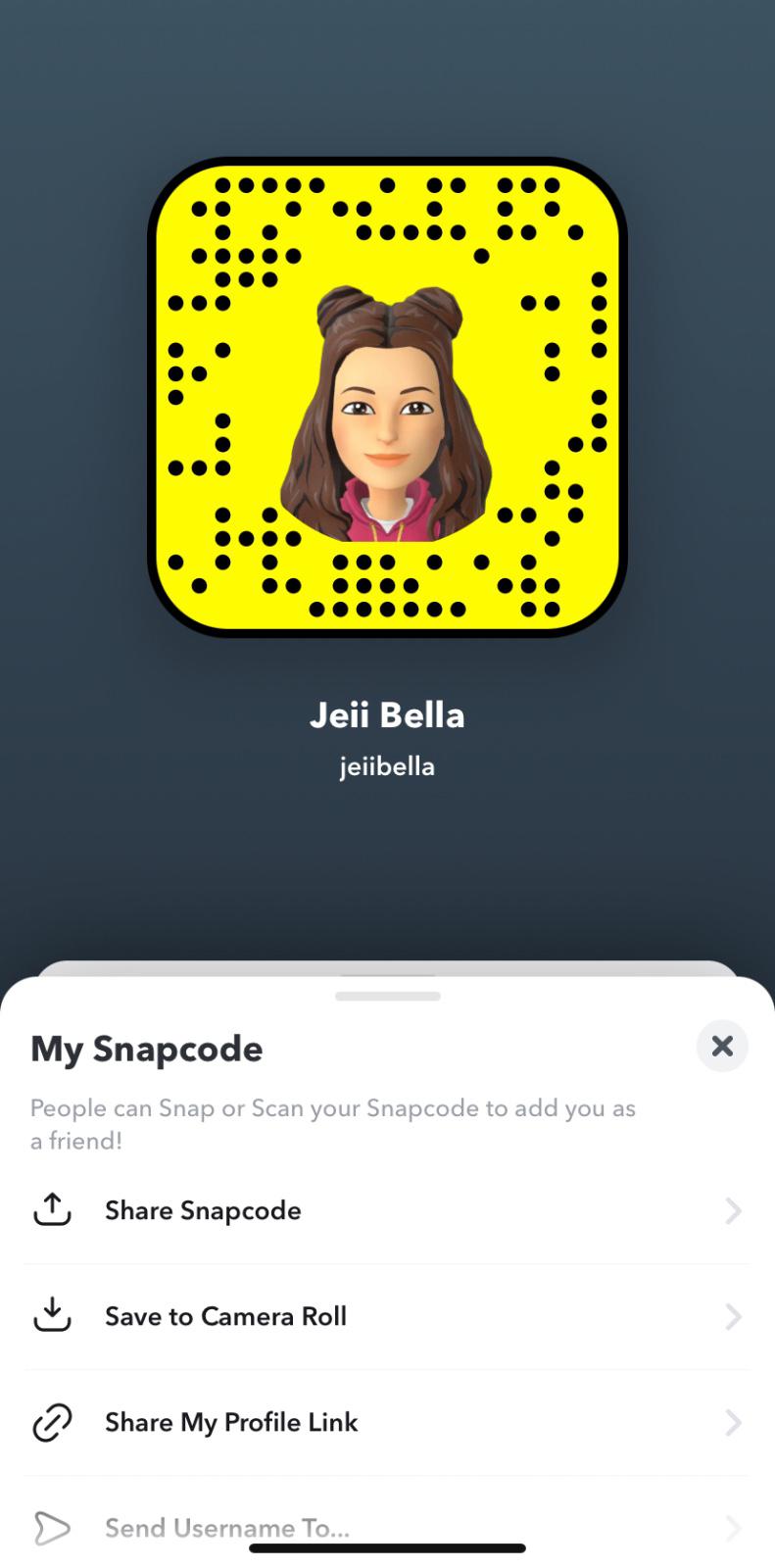The image size is (775, 1568).
Task: Tap the Save to Camera Roll download icon
Action: tap(51, 1316)
